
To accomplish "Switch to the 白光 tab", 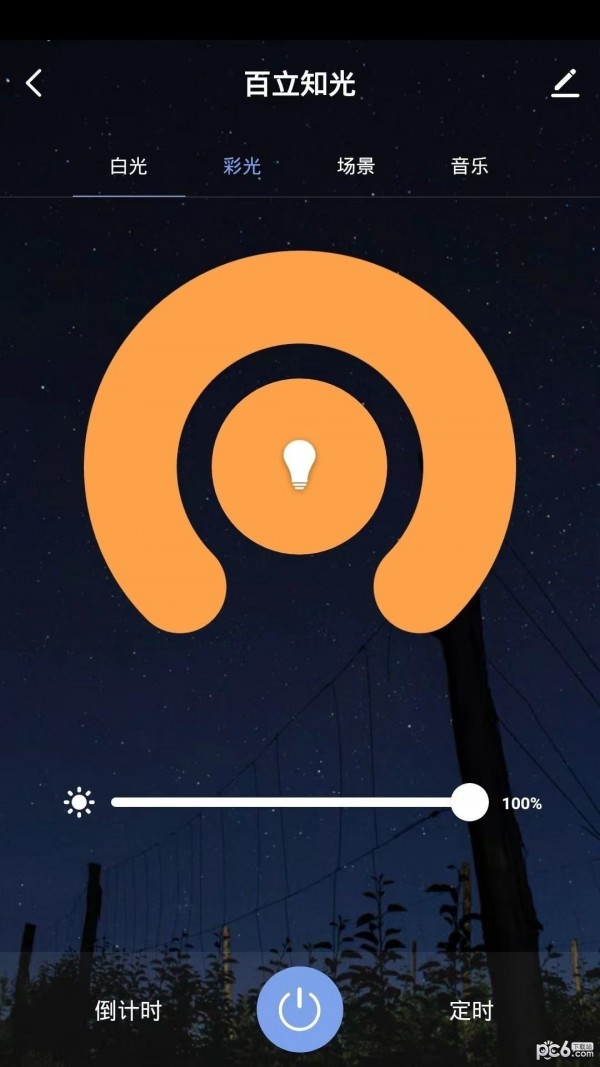I will (x=128, y=166).
